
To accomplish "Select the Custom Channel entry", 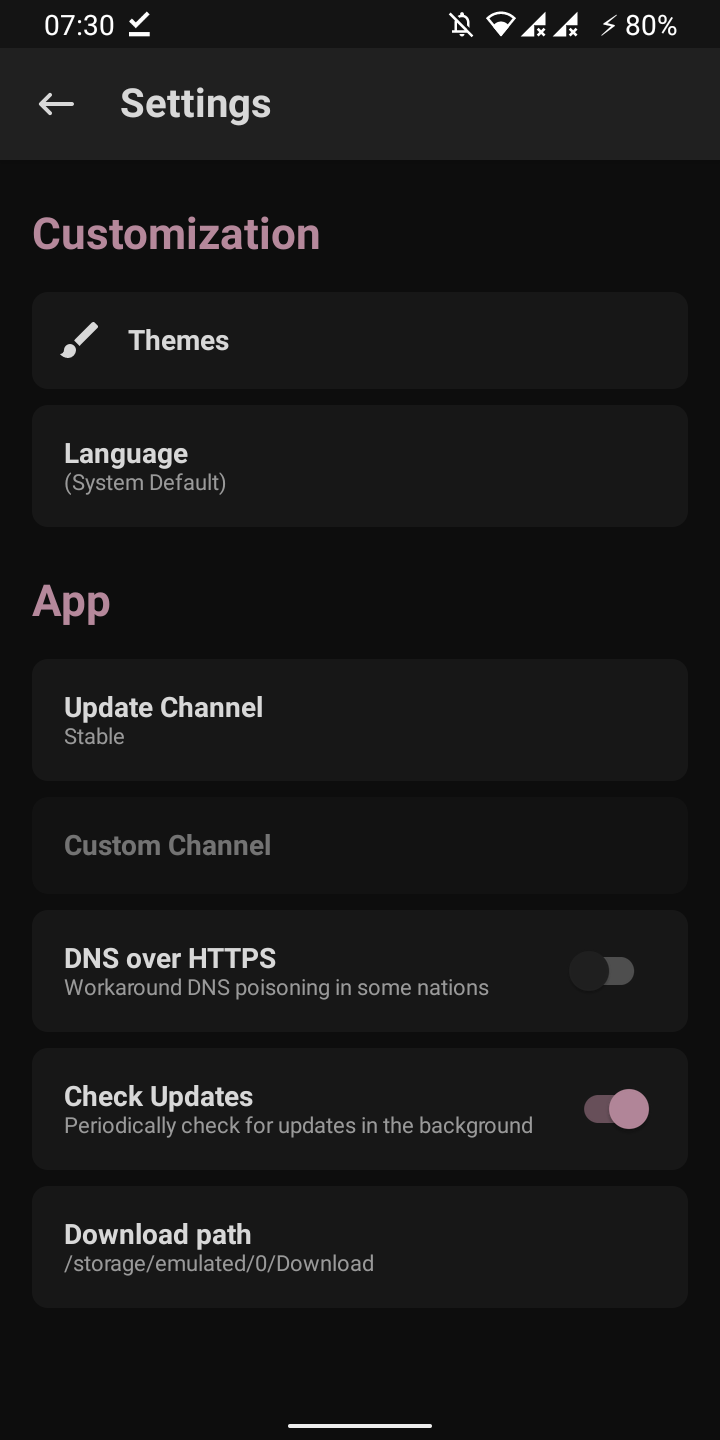I will 360,845.
